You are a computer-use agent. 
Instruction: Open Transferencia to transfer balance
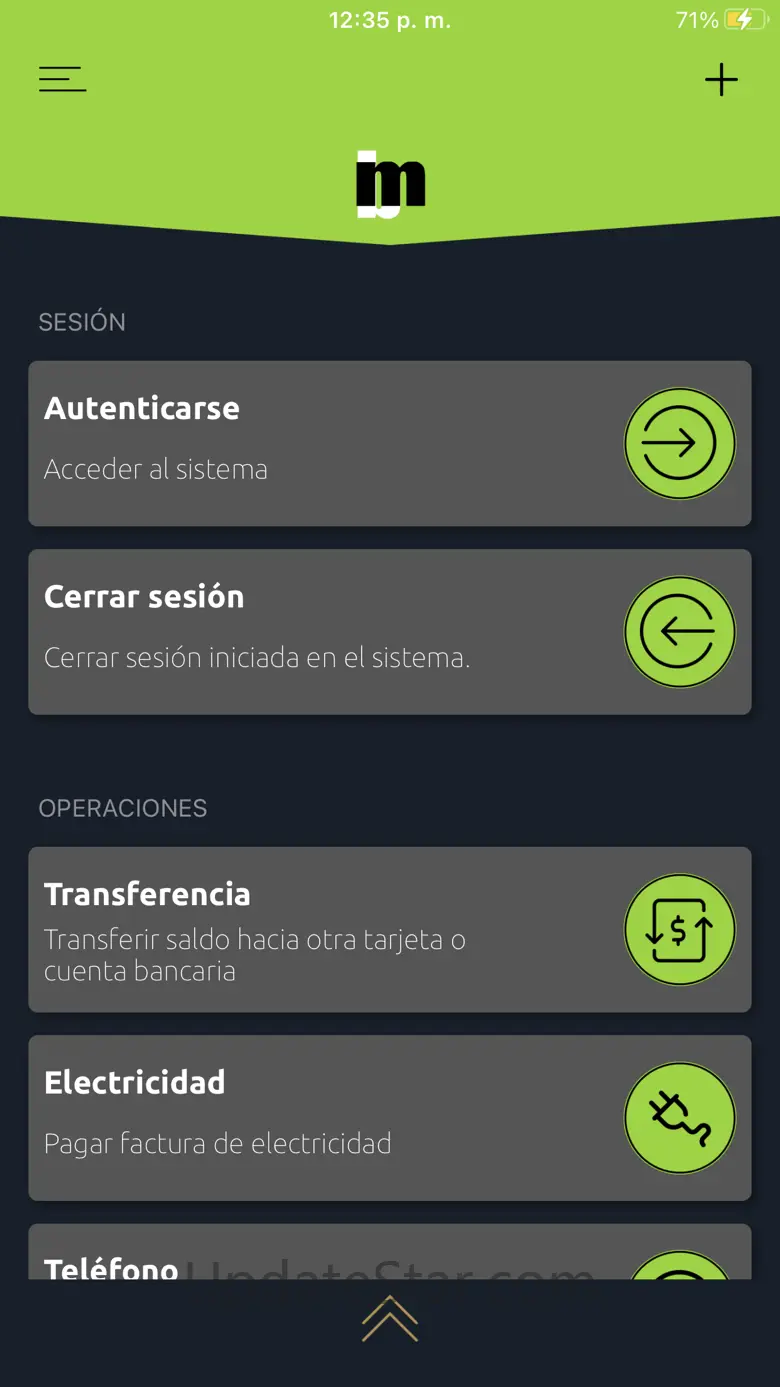(389, 929)
